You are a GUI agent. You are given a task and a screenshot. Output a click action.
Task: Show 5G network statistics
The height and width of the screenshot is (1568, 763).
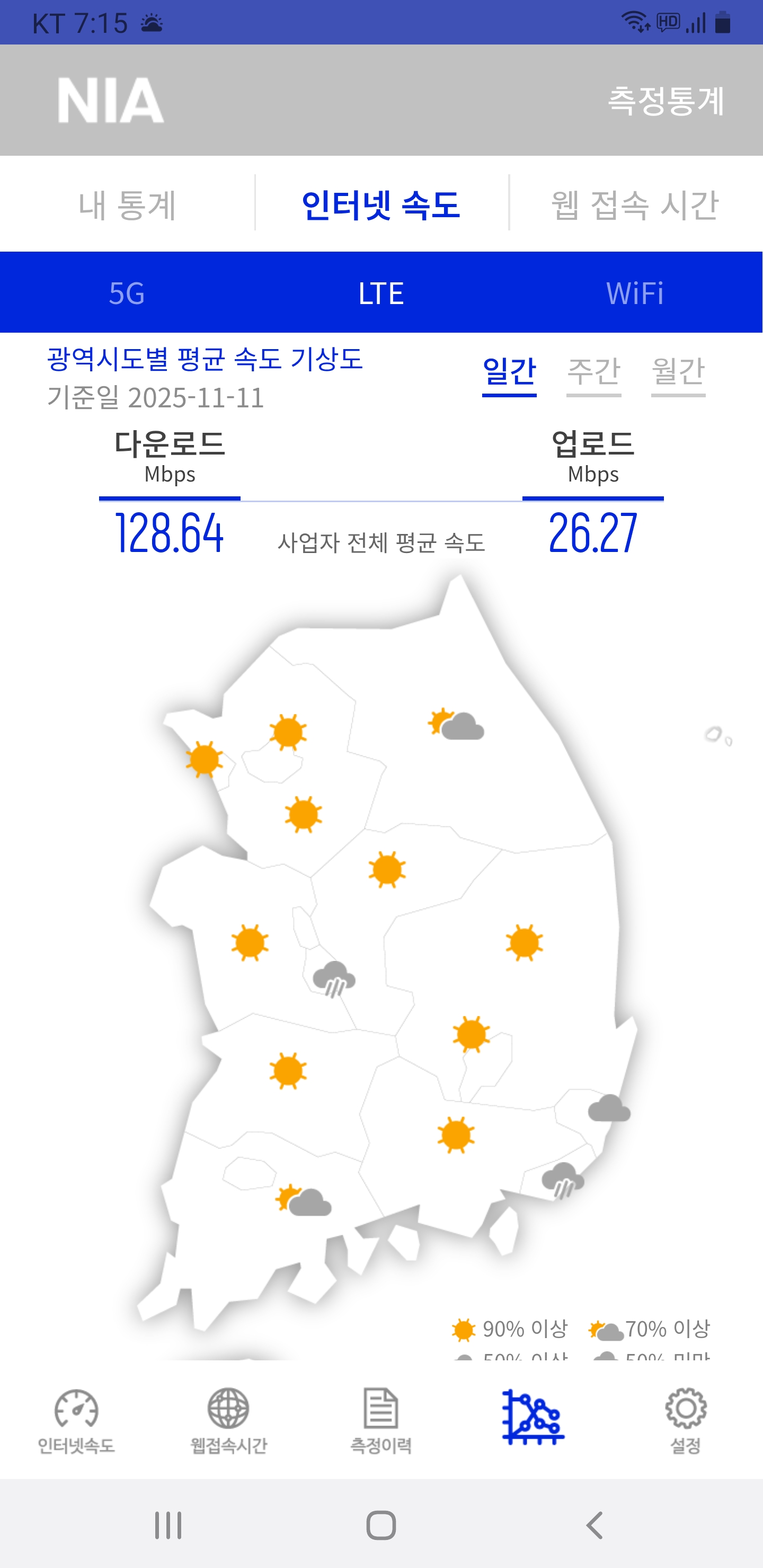(127, 293)
